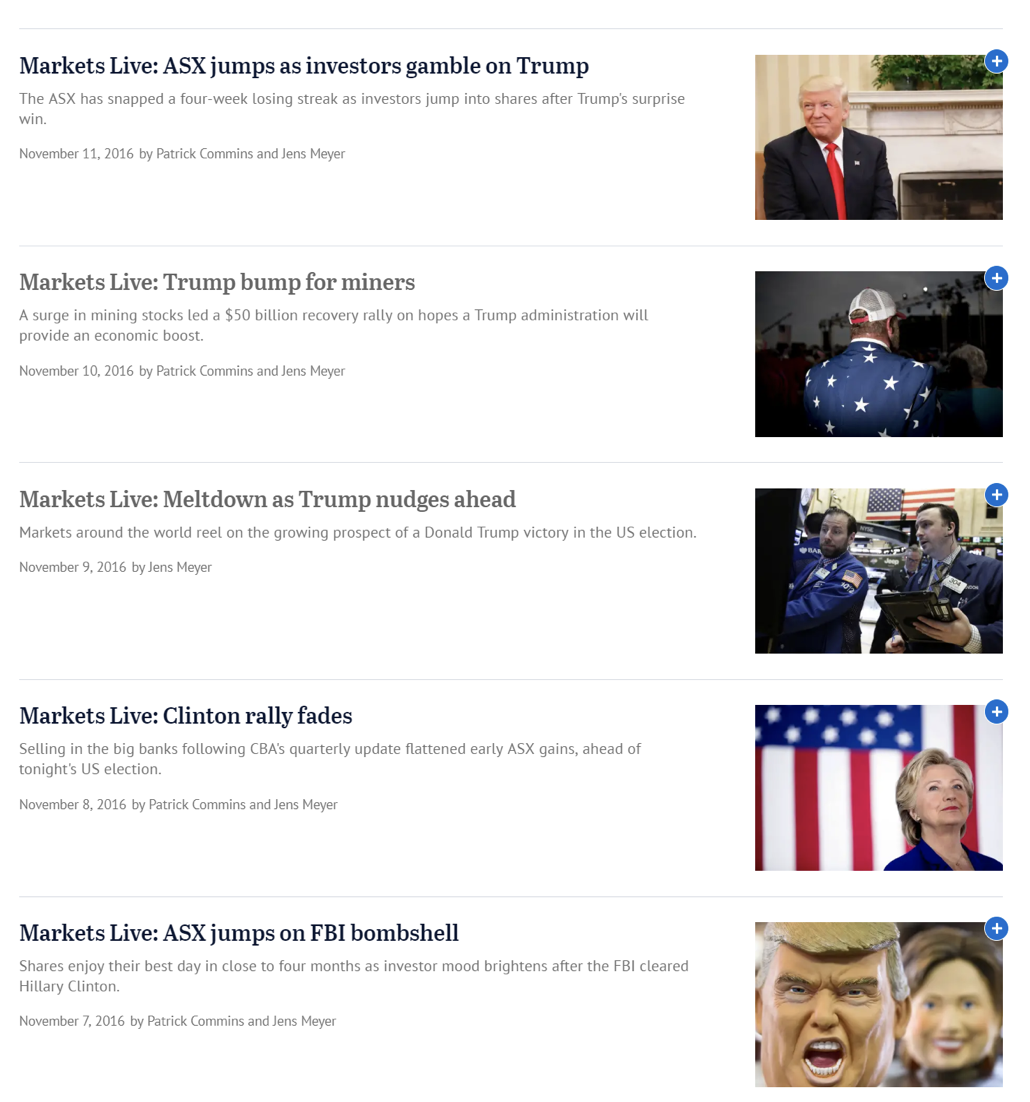Screen dimensions: 1030x1102
Task: Open 'Meltdown as Trump nudges ahead' headline
Action: pyautogui.click(x=267, y=499)
